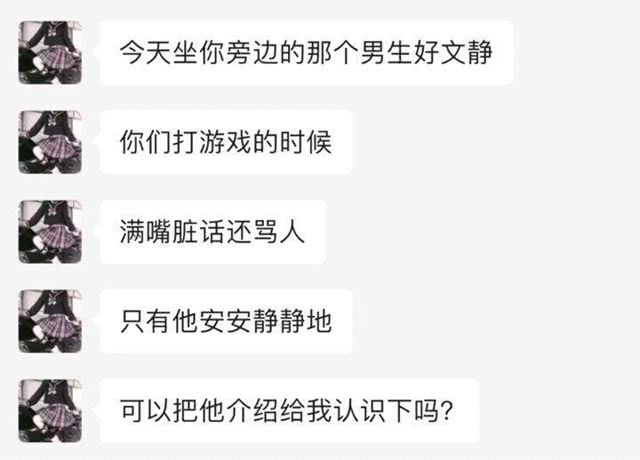Open sender's avatar beside 今天坐你旁边的那个男生好文静
Image resolution: width=640 pixels, height=460 pixels.
49,50
